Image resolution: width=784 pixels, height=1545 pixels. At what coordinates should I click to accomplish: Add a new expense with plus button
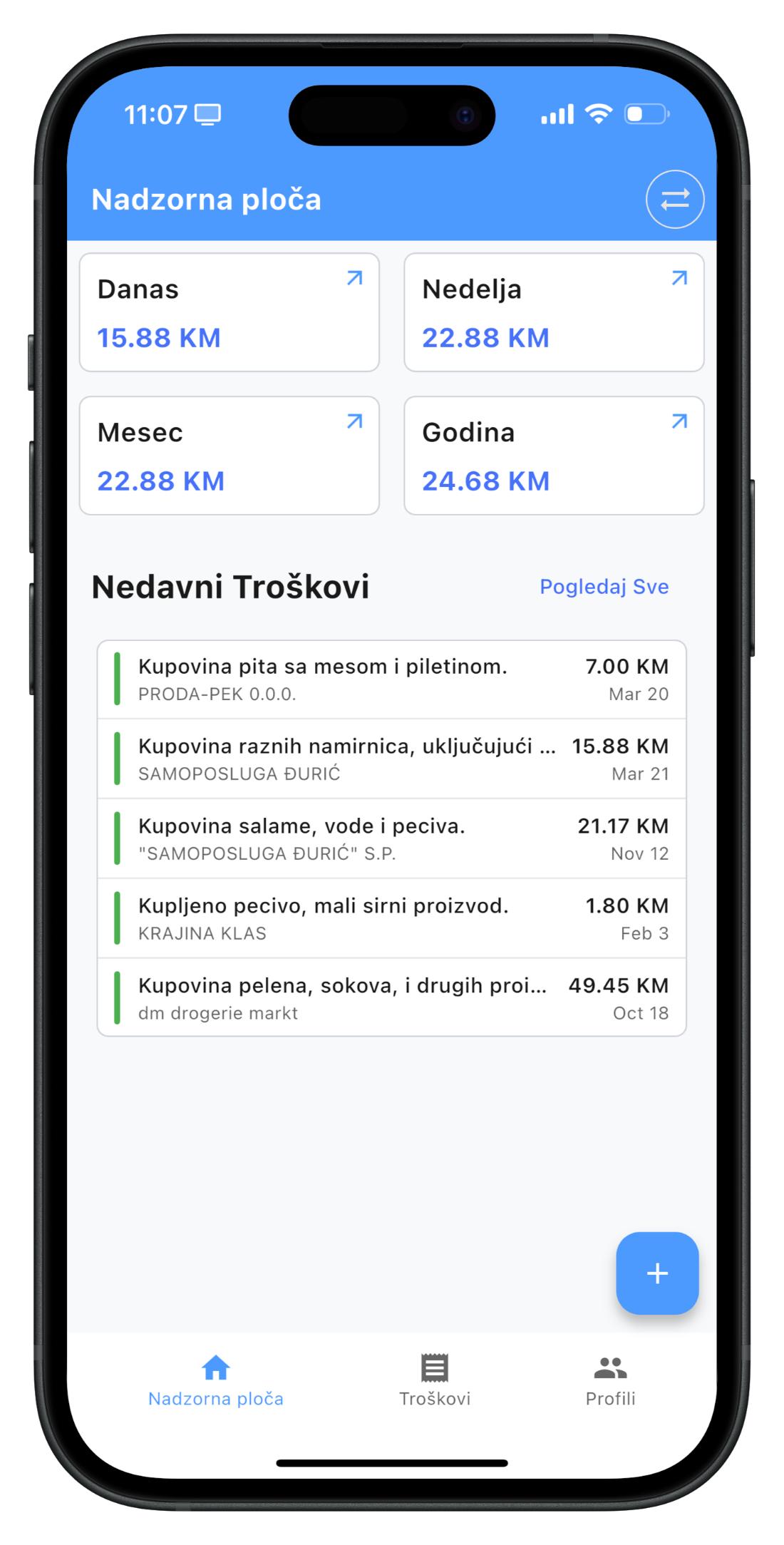656,1273
